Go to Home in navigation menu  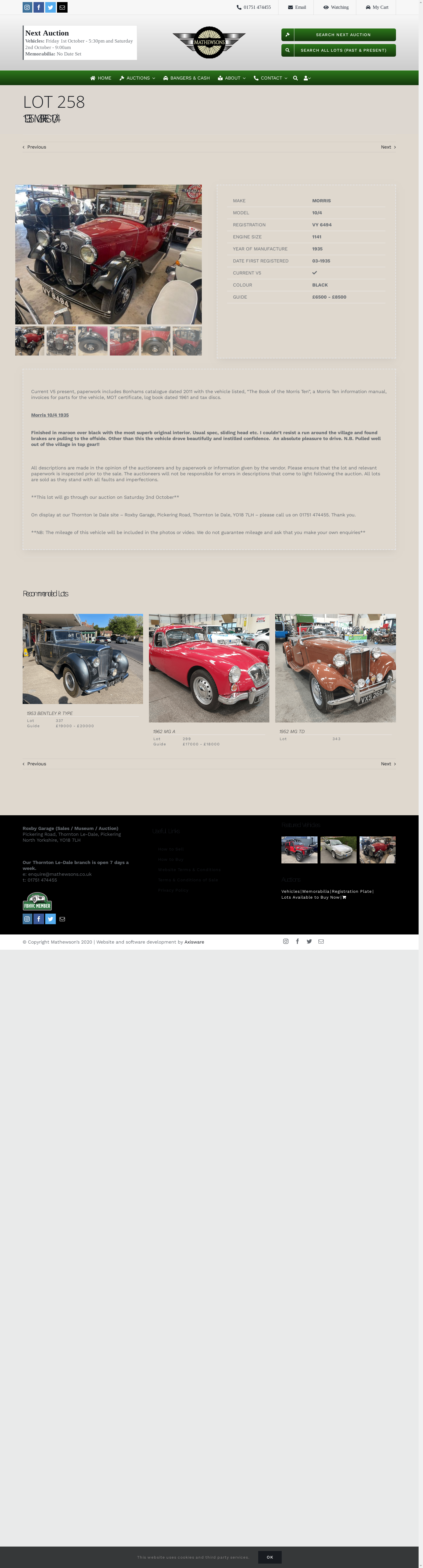point(100,78)
